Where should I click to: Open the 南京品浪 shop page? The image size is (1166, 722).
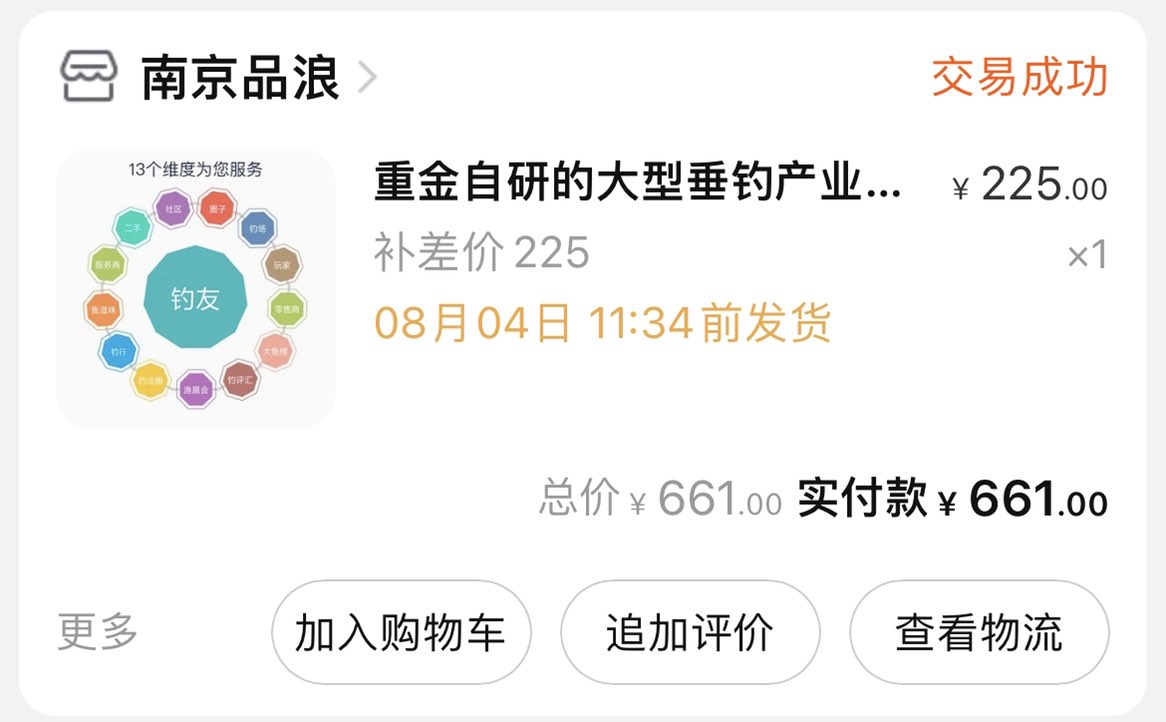[240, 78]
